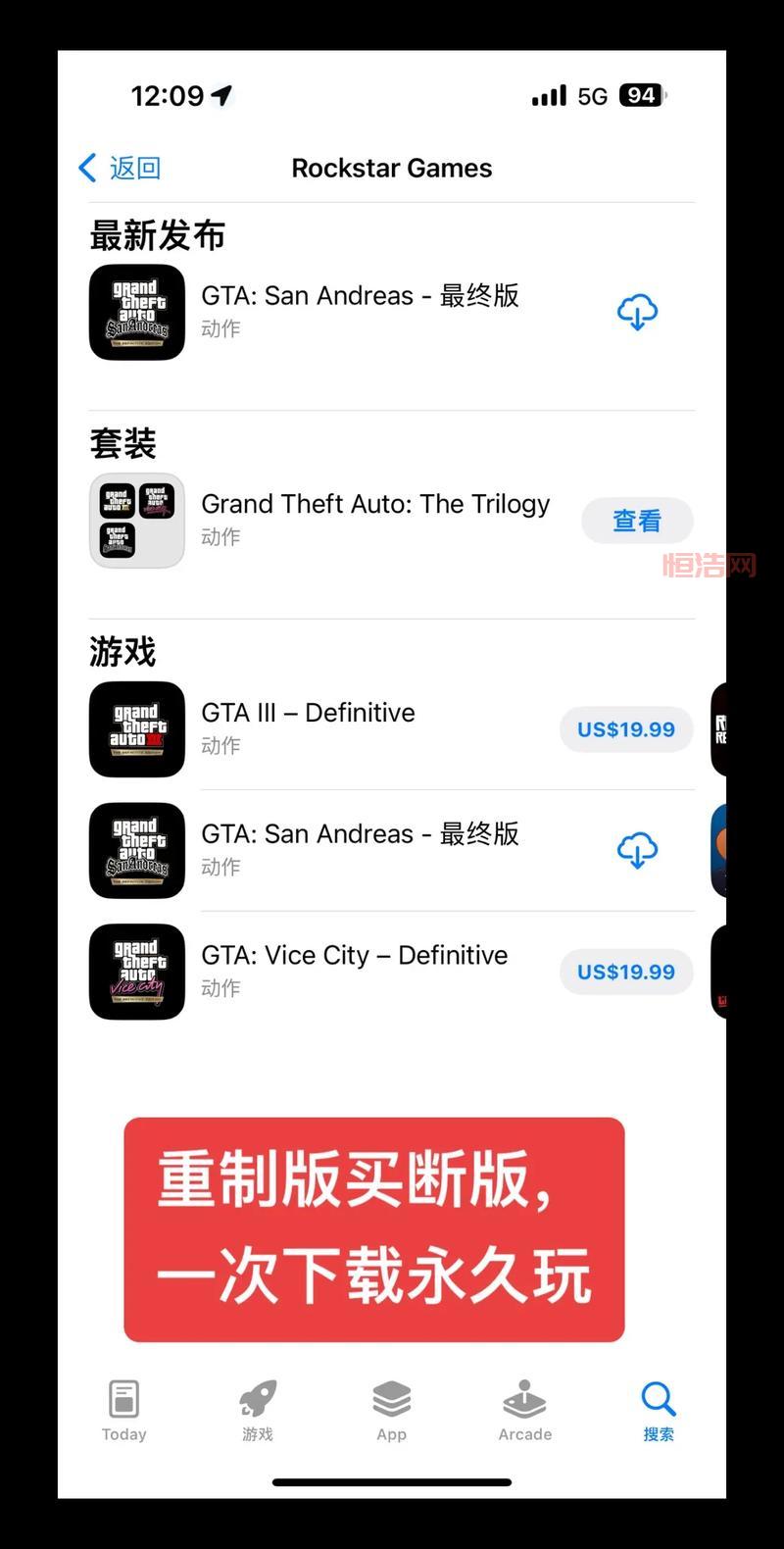Screen dimensions: 784x1549
Task: Redownload GTA: San Andreas in the 游戏 list
Action: click(637, 850)
